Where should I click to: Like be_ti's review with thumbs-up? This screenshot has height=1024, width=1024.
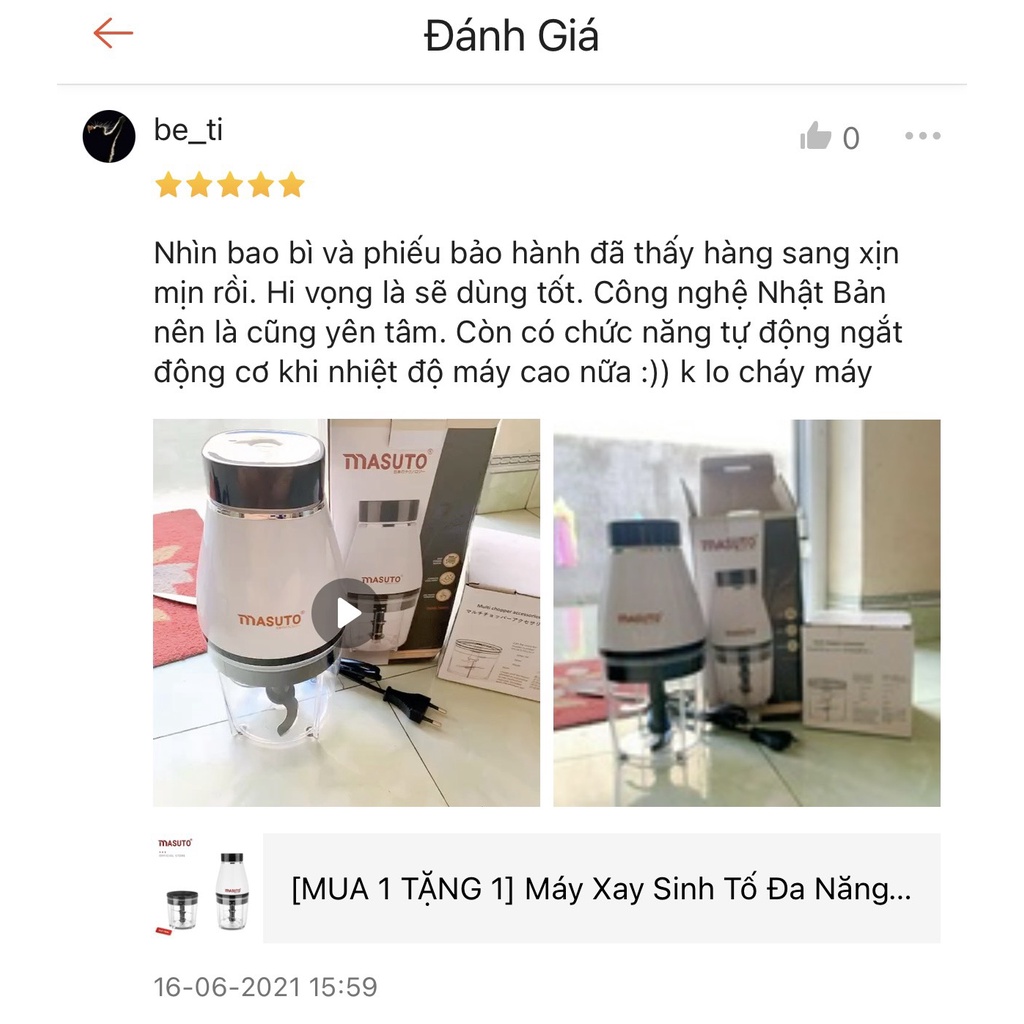pyautogui.click(x=817, y=137)
